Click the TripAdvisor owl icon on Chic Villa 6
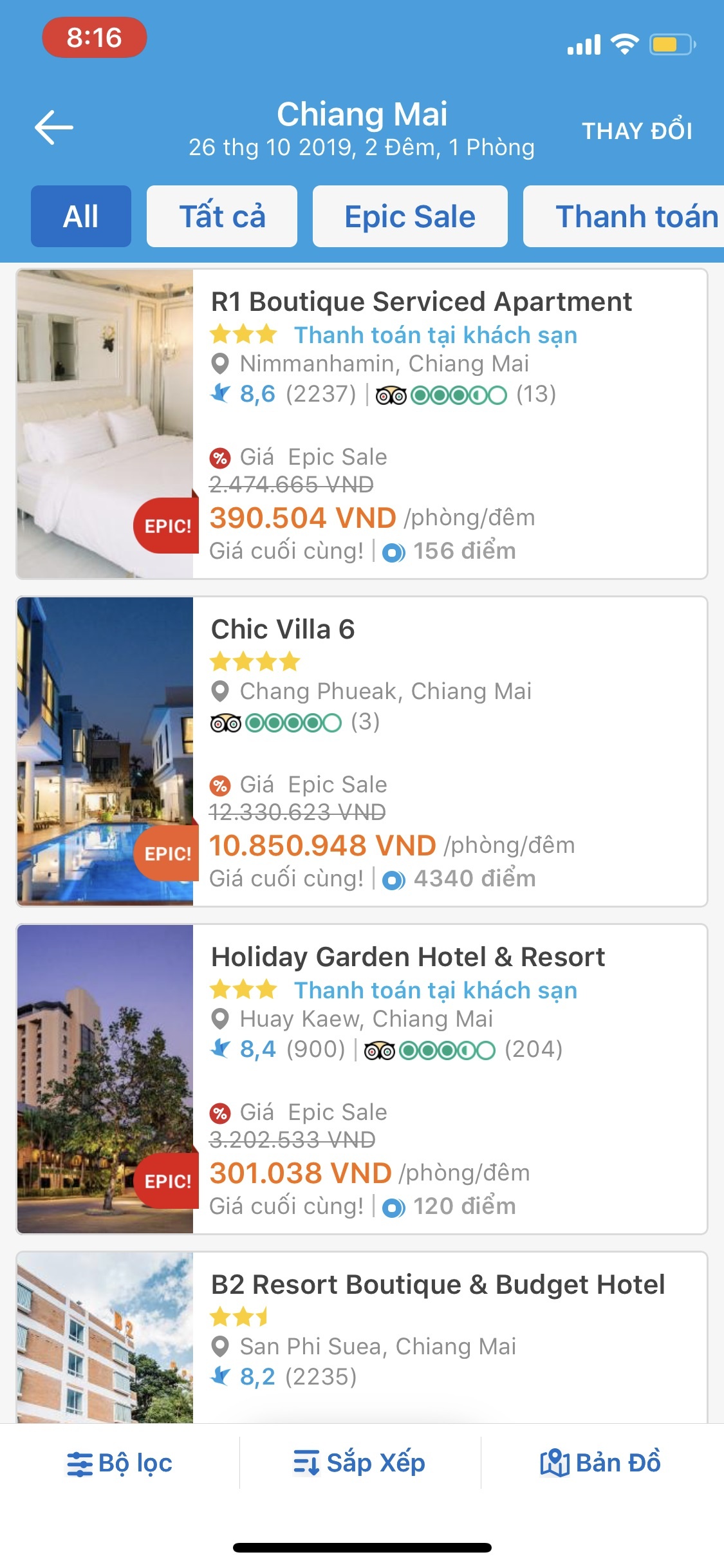 [x=224, y=724]
